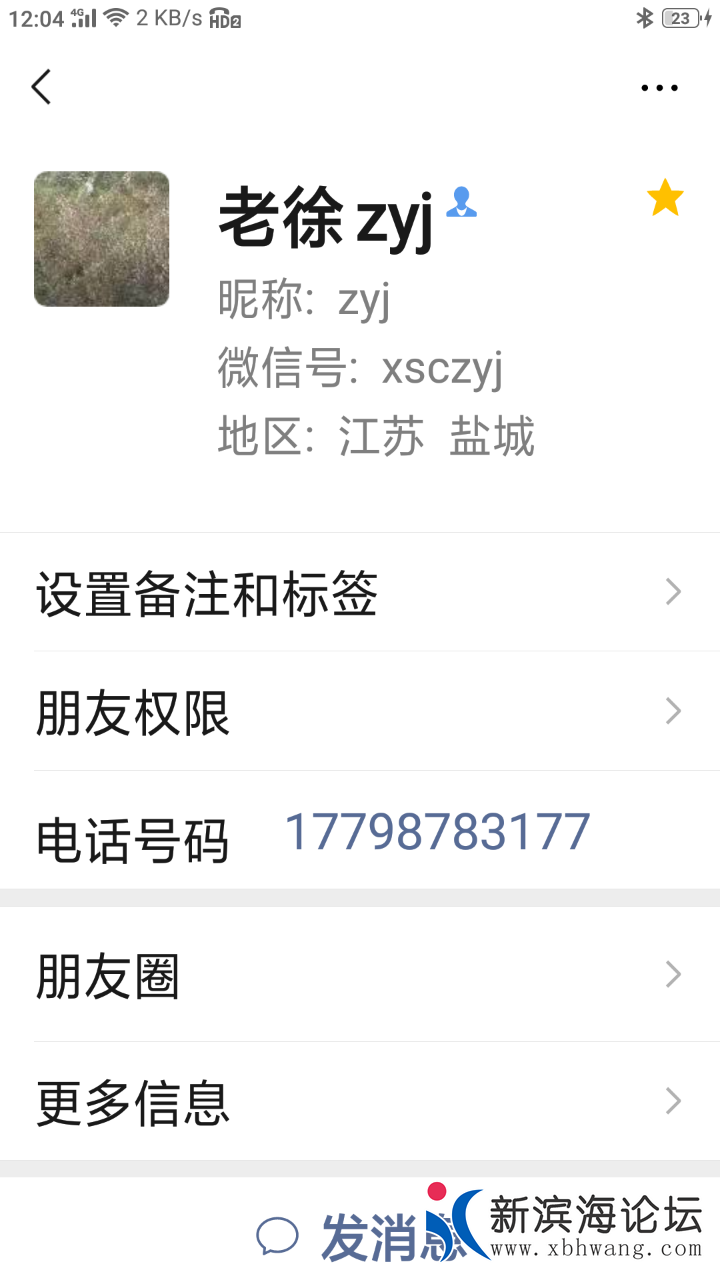Open this contact's 朋友圈
This screenshot has height=1280, width=720.
[x=360, y=975]
